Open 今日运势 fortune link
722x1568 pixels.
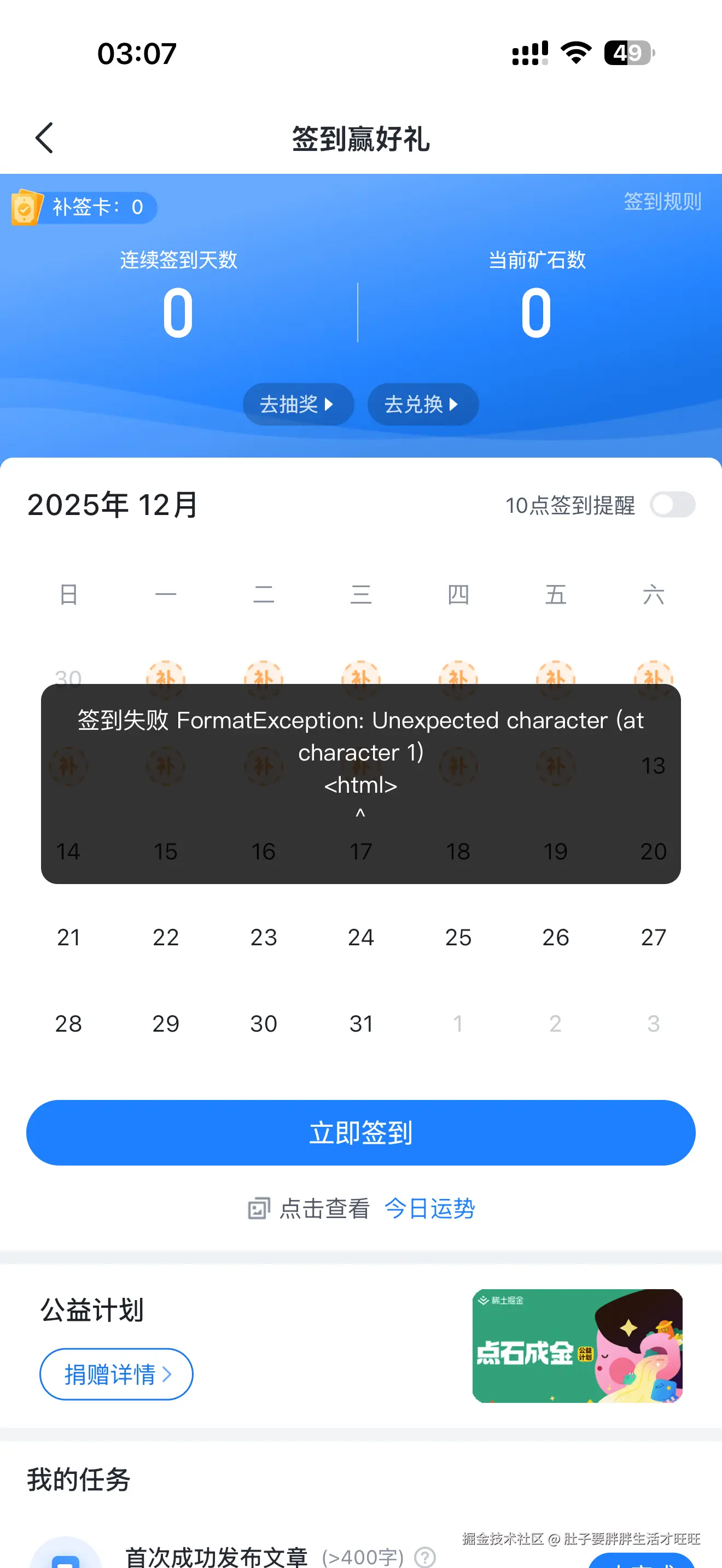click(430, 1208)
